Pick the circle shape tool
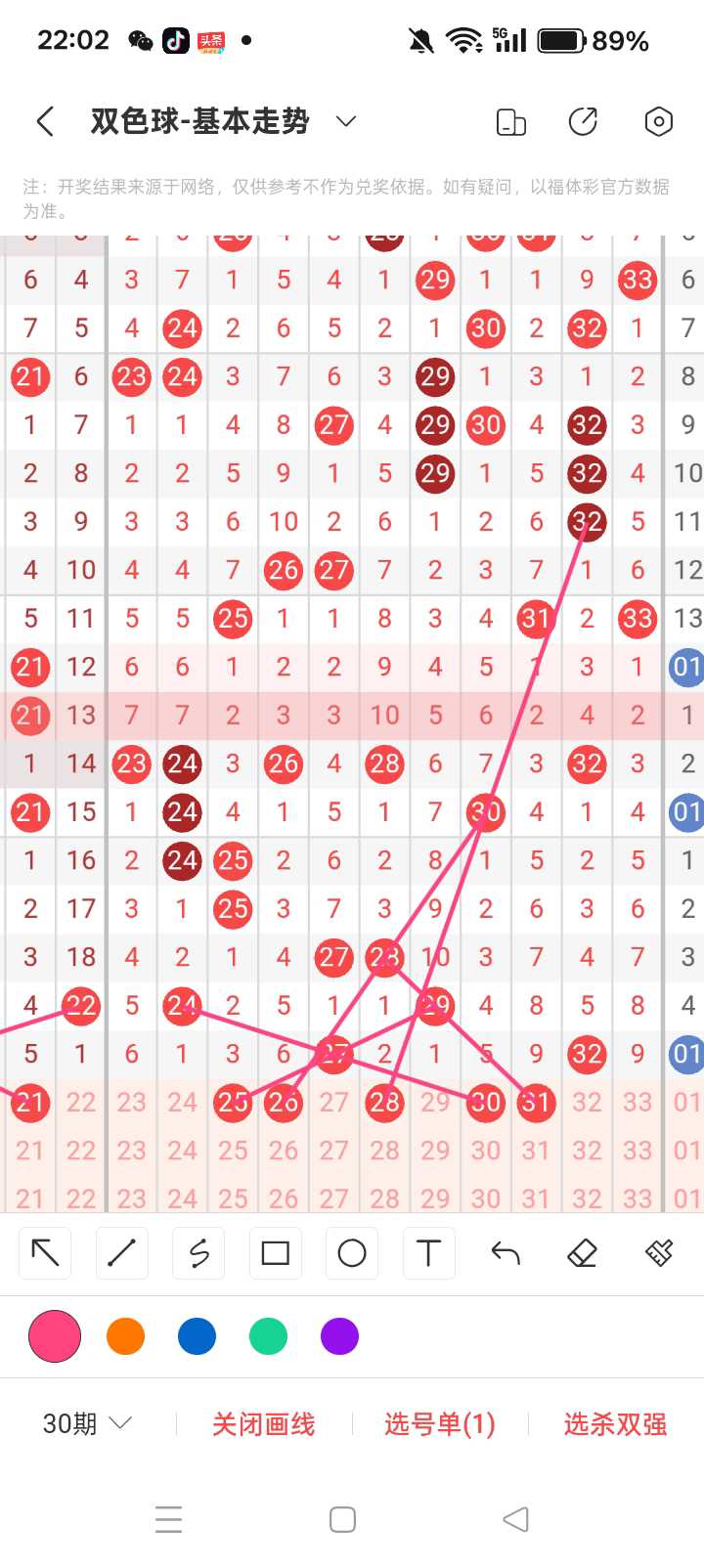Image resolution: width=704 pixels, height=1568 pixels. point(352,1253)
